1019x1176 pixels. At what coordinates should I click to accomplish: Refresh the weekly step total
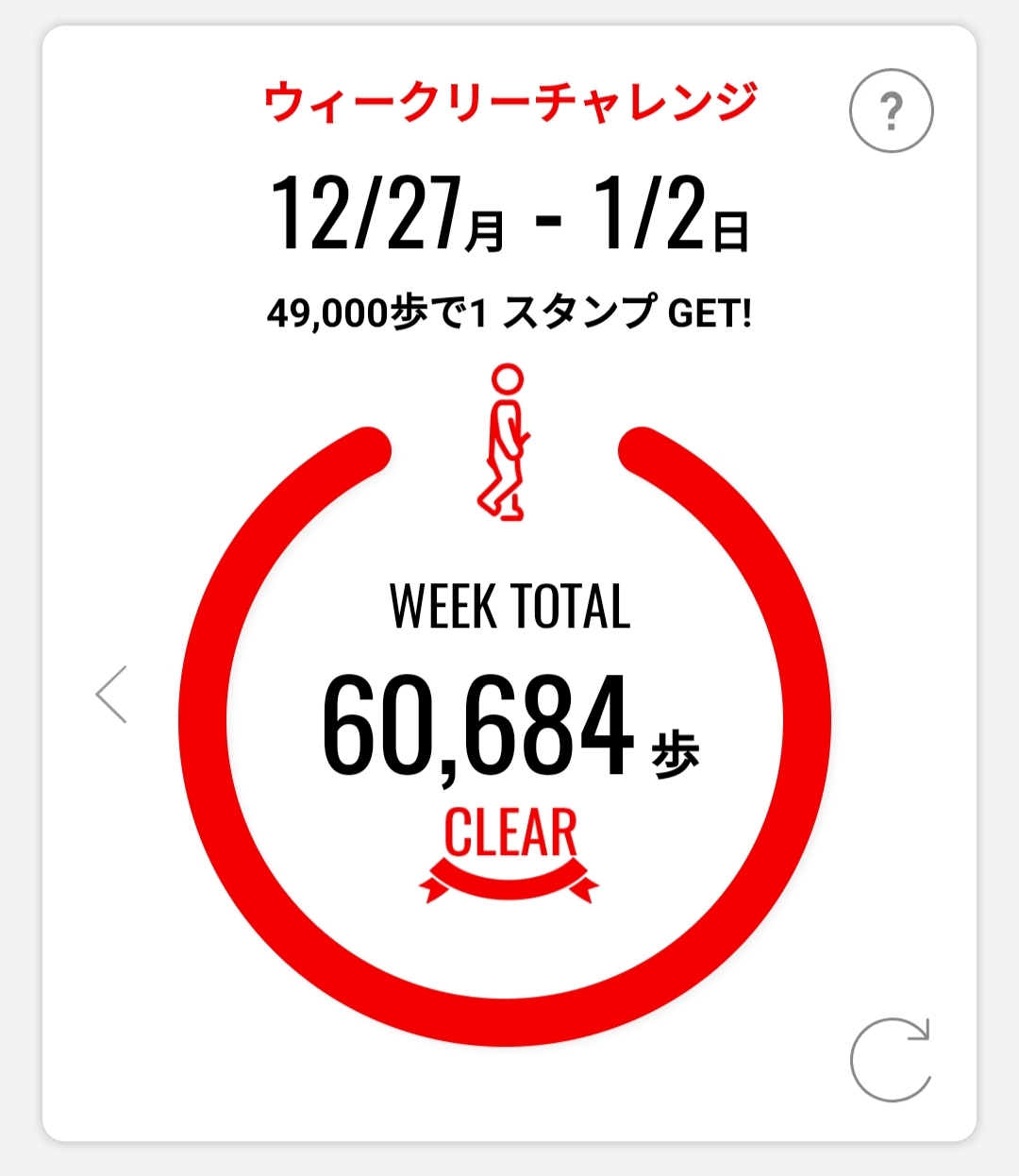(x=891, y=1059)
